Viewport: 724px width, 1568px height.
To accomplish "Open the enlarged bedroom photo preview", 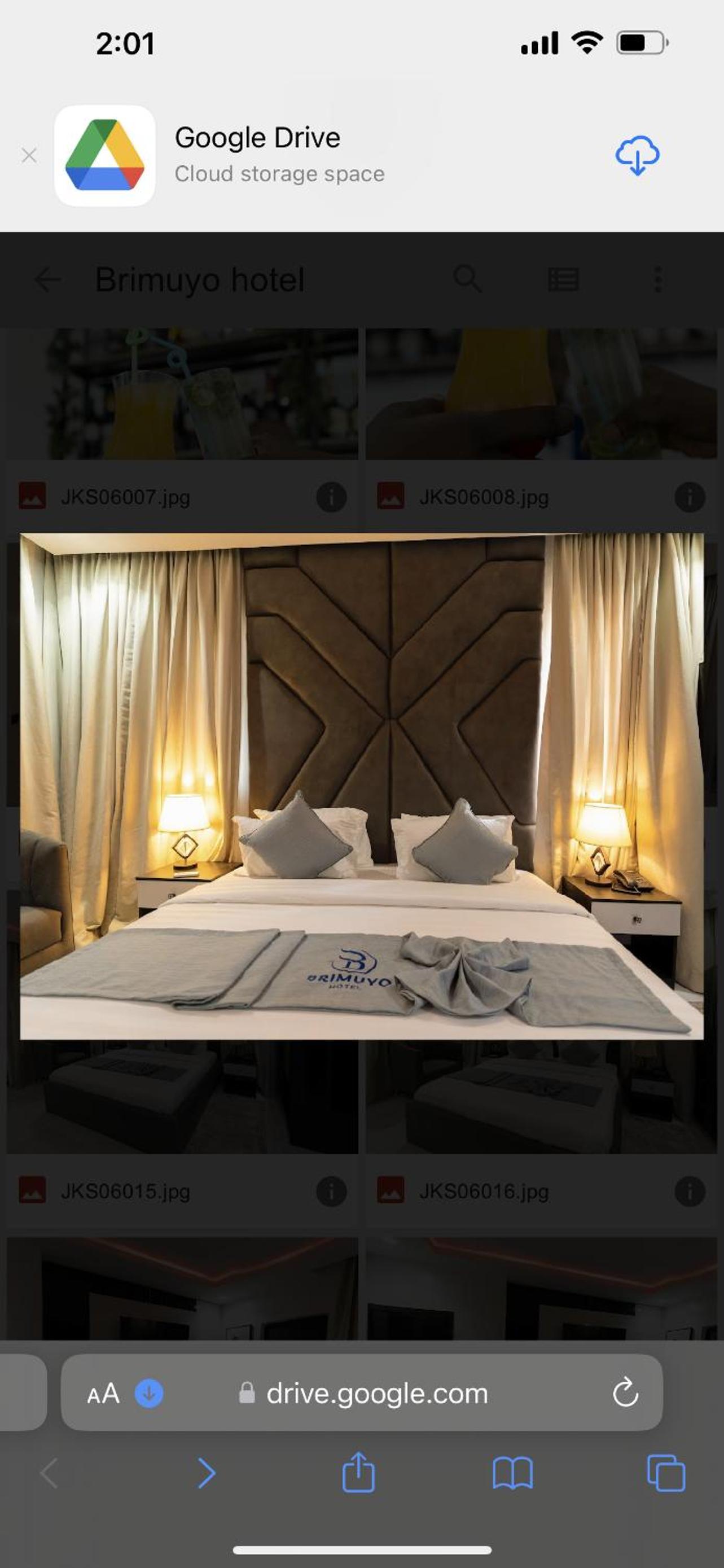I will click(362, 786).
